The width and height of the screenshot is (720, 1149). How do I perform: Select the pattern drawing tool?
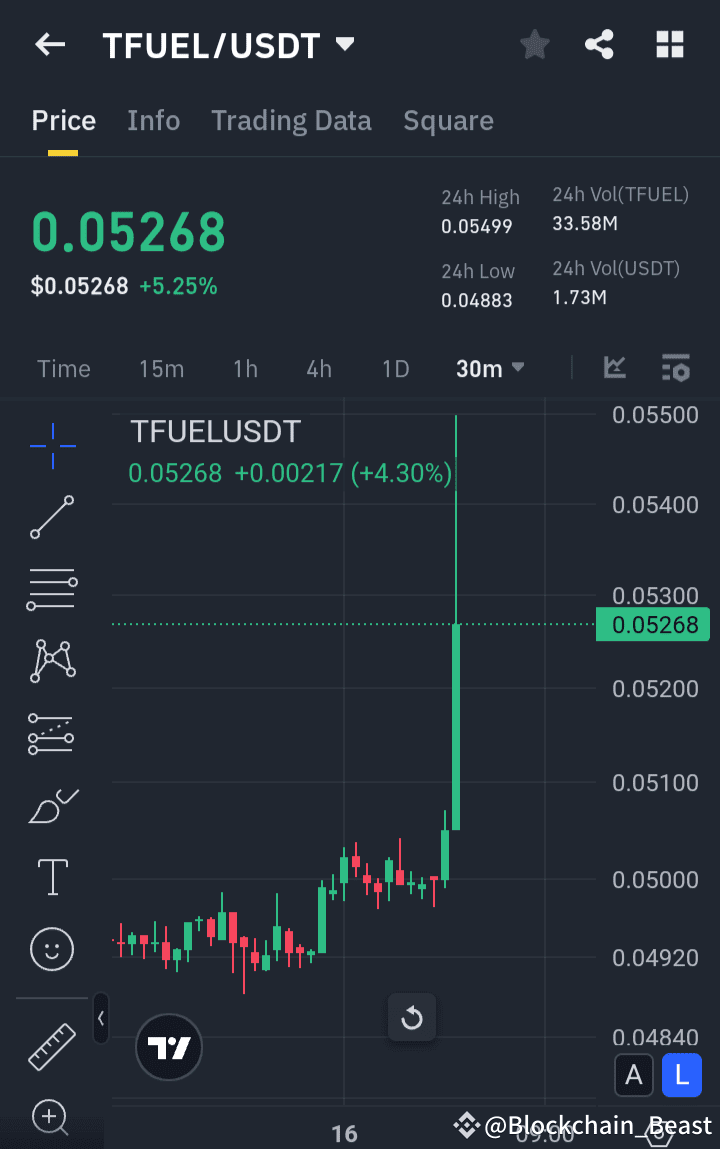click(x=51, y=661)
